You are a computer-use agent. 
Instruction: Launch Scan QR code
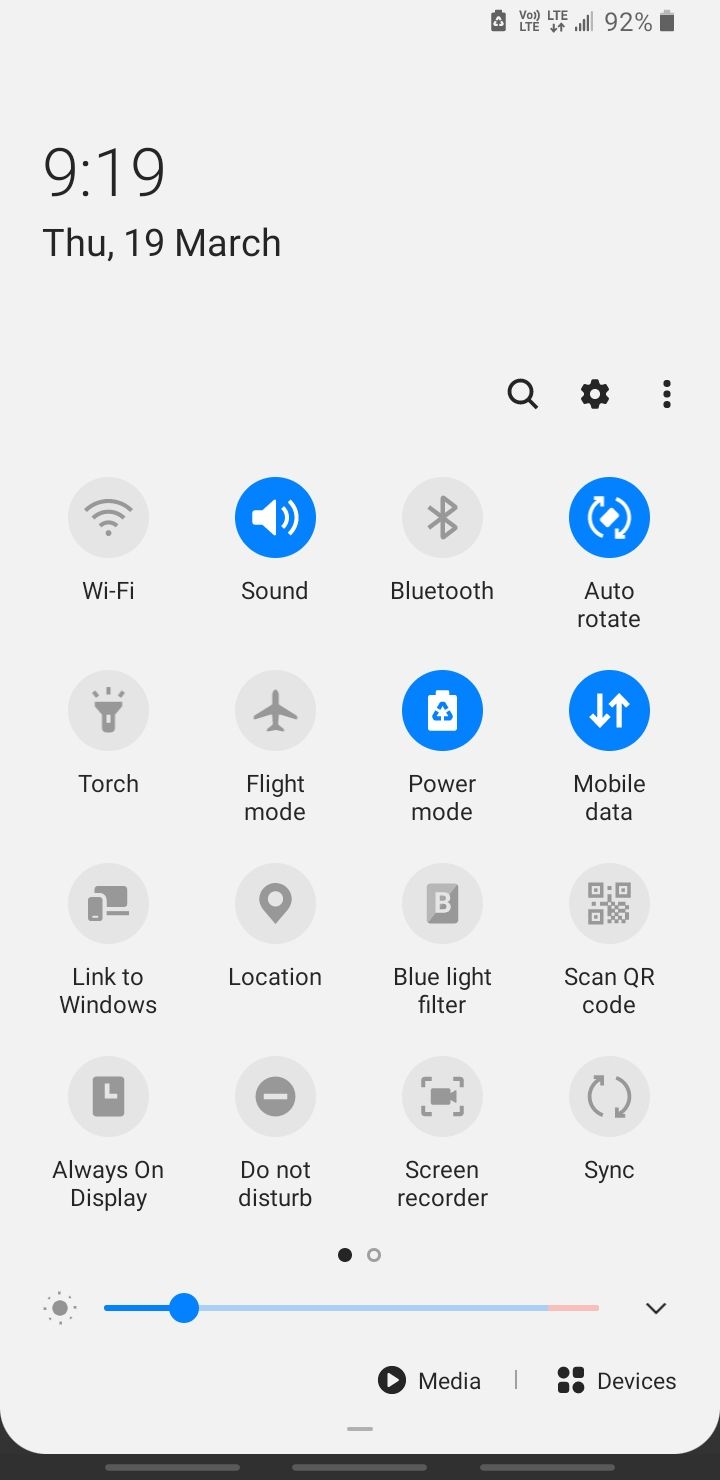point(609,904)
